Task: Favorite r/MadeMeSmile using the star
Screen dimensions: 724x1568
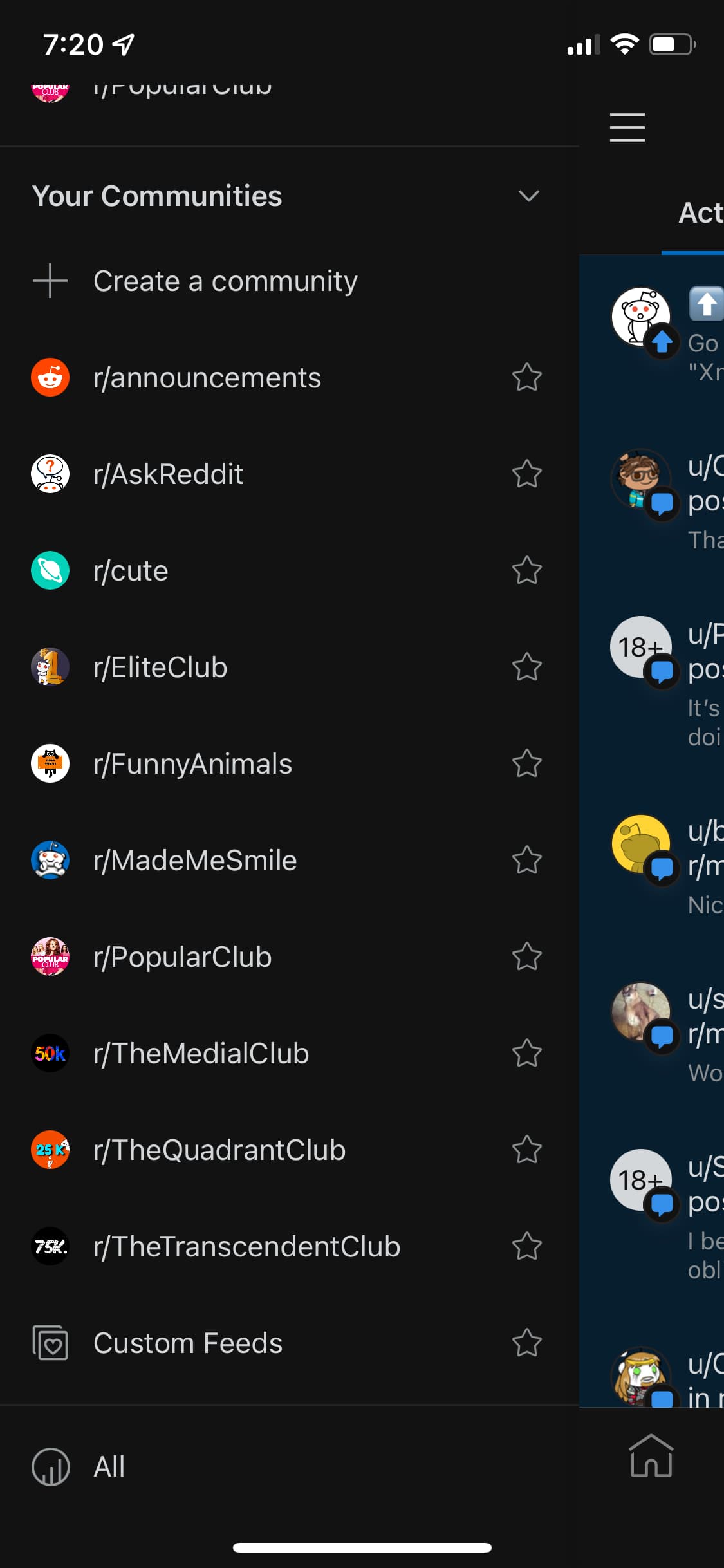Action: tap(526, 861)
